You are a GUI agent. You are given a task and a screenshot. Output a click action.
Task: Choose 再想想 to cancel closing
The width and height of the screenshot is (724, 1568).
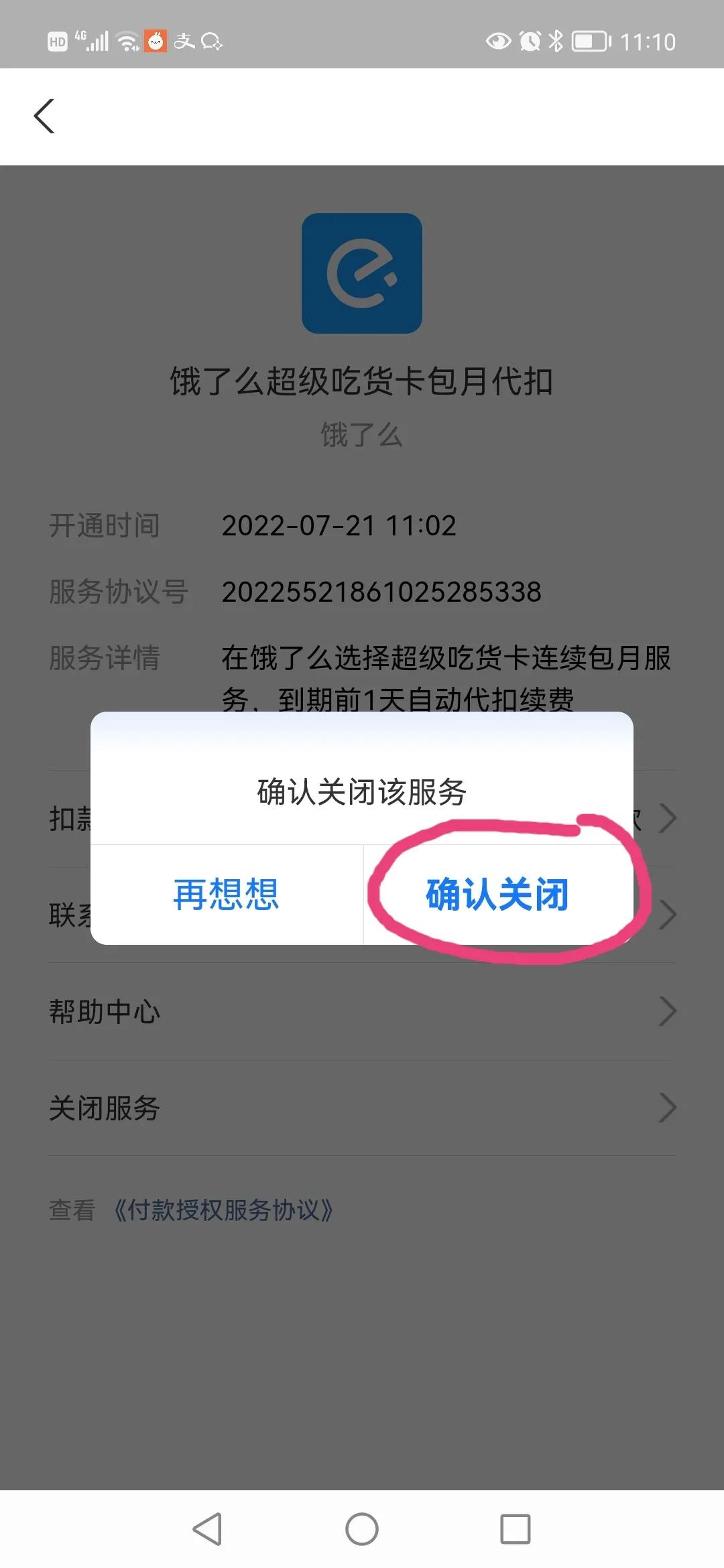(x=227, y=895)
